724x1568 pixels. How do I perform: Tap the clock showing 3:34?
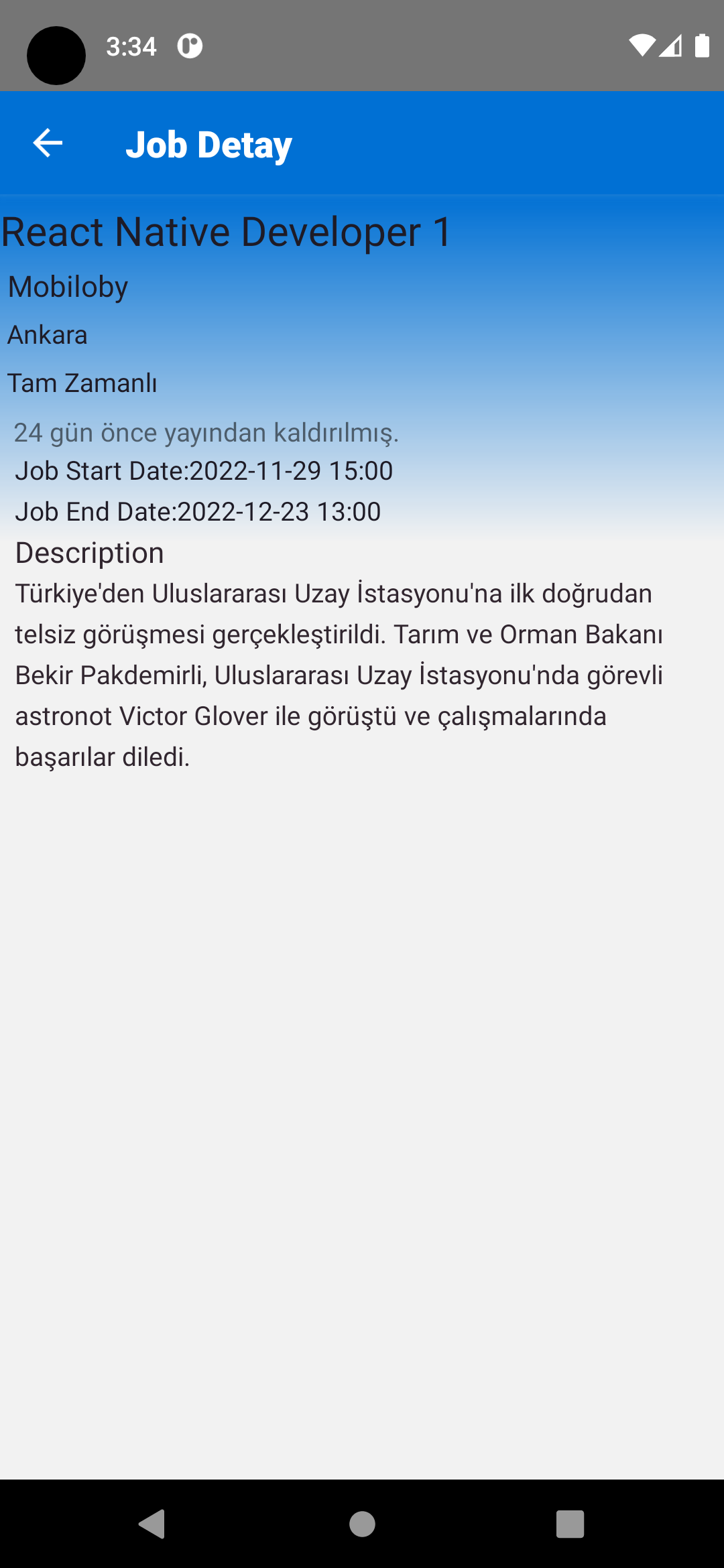coord(131,46)
